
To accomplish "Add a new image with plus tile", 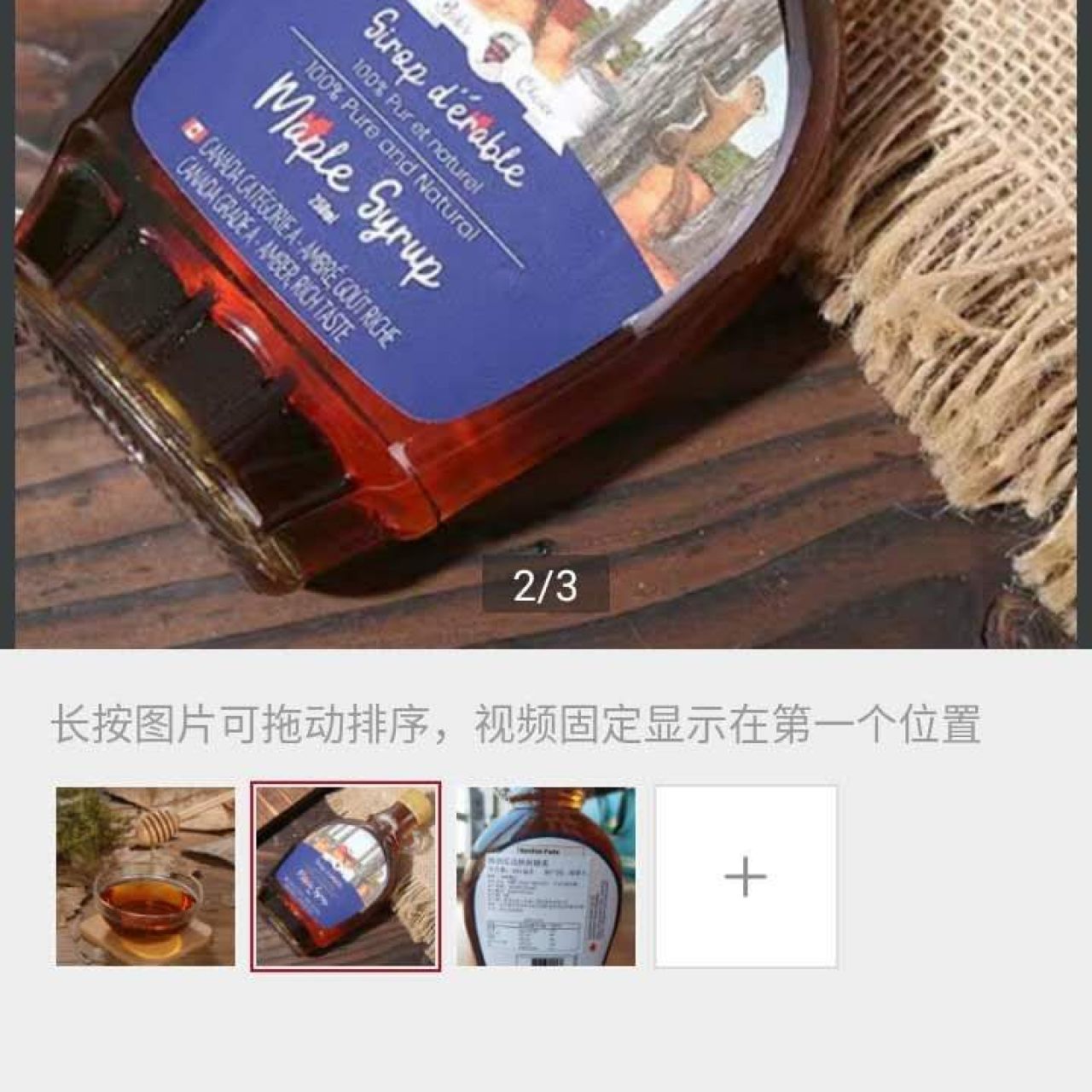I will tap(746, 876).
